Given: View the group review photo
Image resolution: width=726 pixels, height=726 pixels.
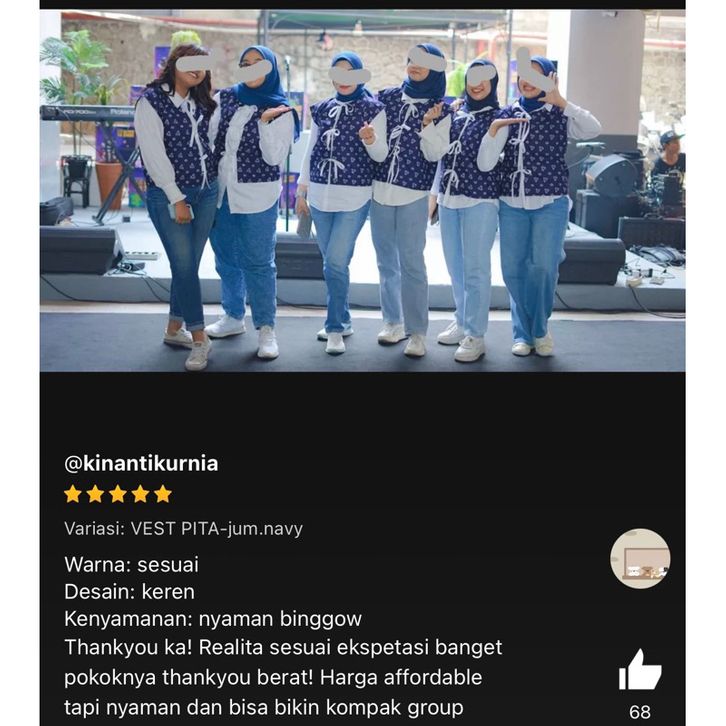Looking at the screenshot, I should [362, 190].
